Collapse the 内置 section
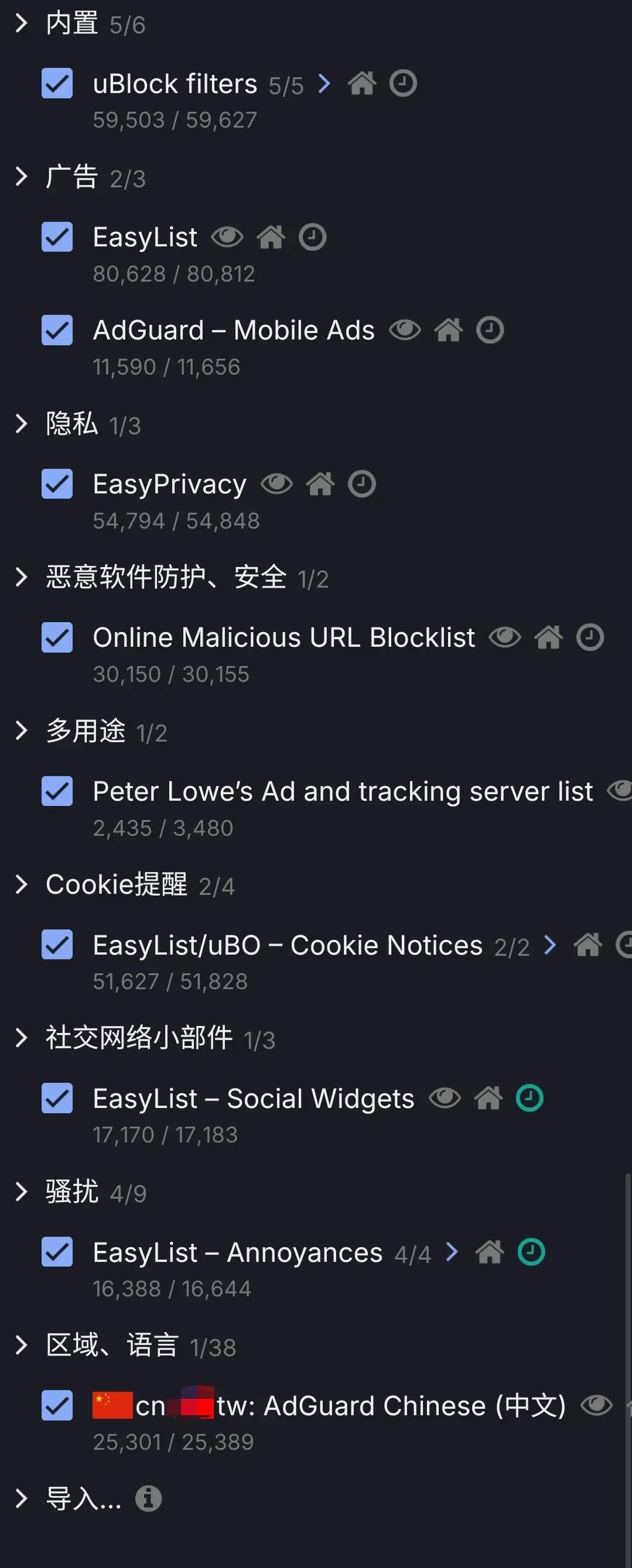The image size is (632, 1568). 21,23
